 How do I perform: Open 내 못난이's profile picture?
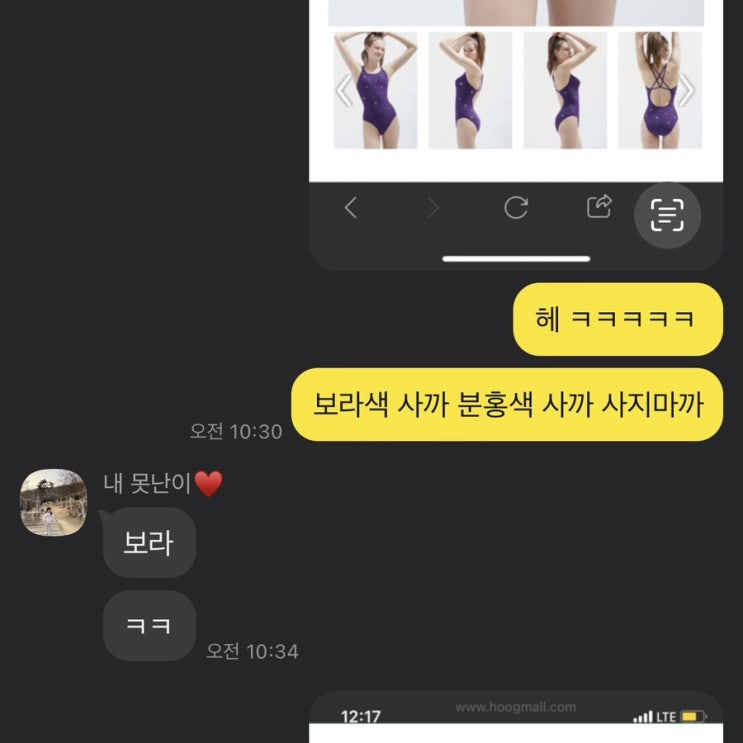[x=53, y=502]
